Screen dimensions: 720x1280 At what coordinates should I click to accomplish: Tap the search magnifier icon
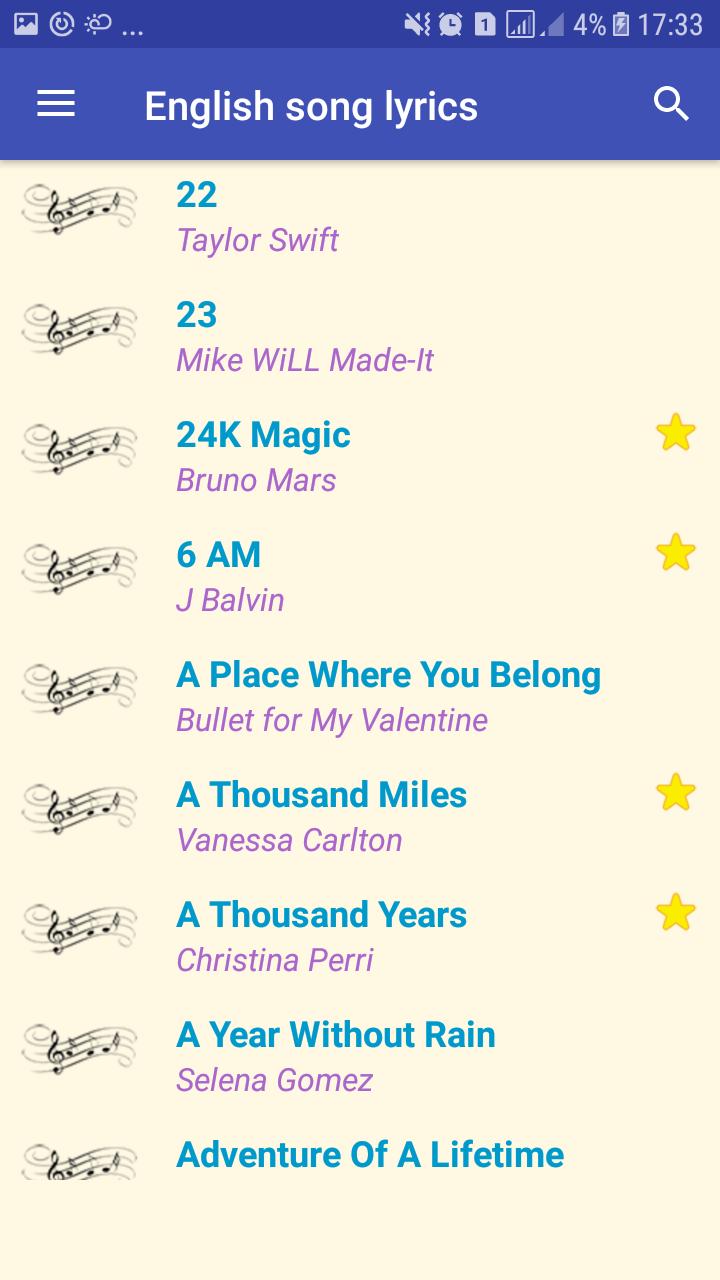671,104
